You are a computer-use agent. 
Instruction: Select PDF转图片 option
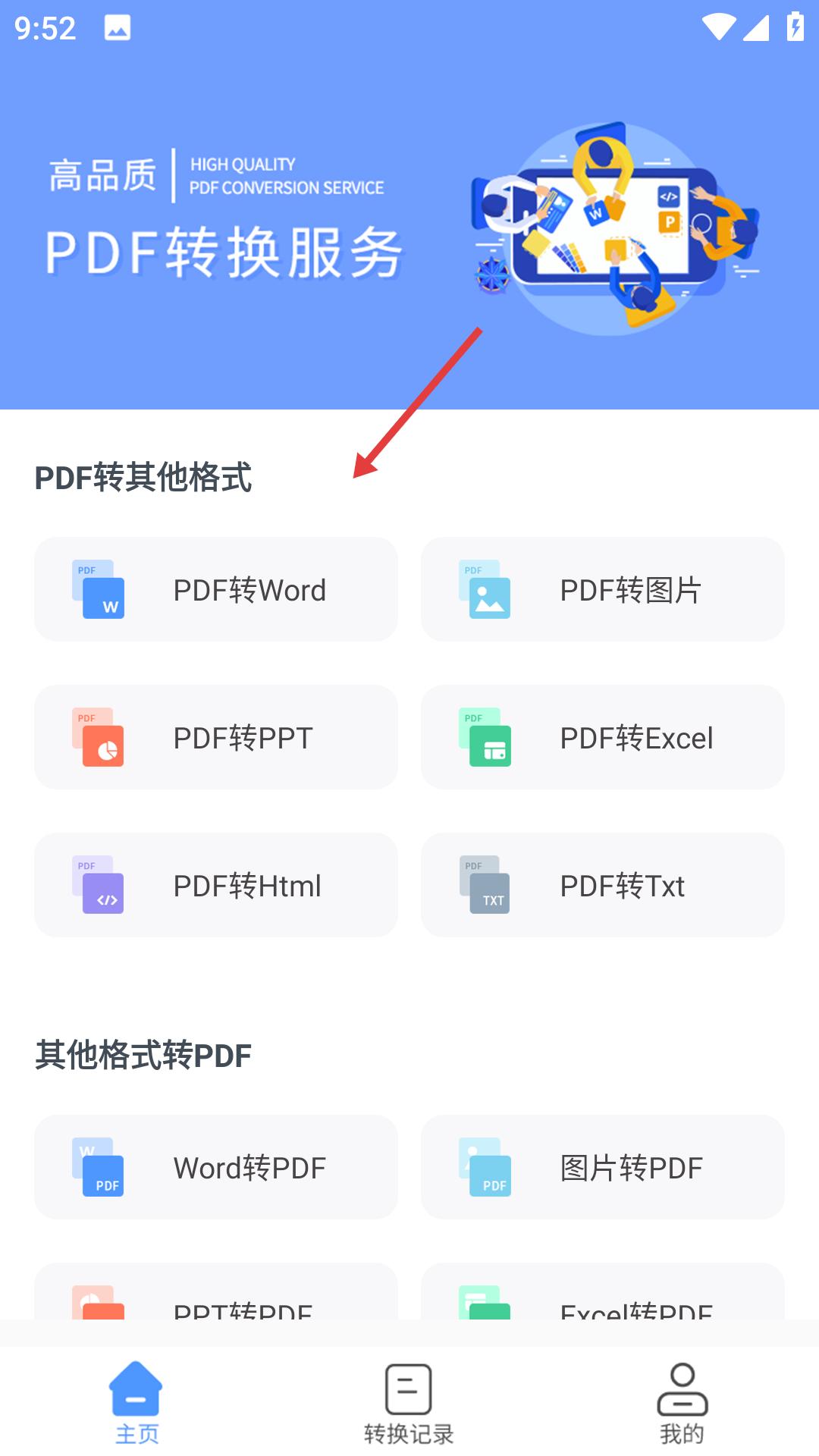603,589
